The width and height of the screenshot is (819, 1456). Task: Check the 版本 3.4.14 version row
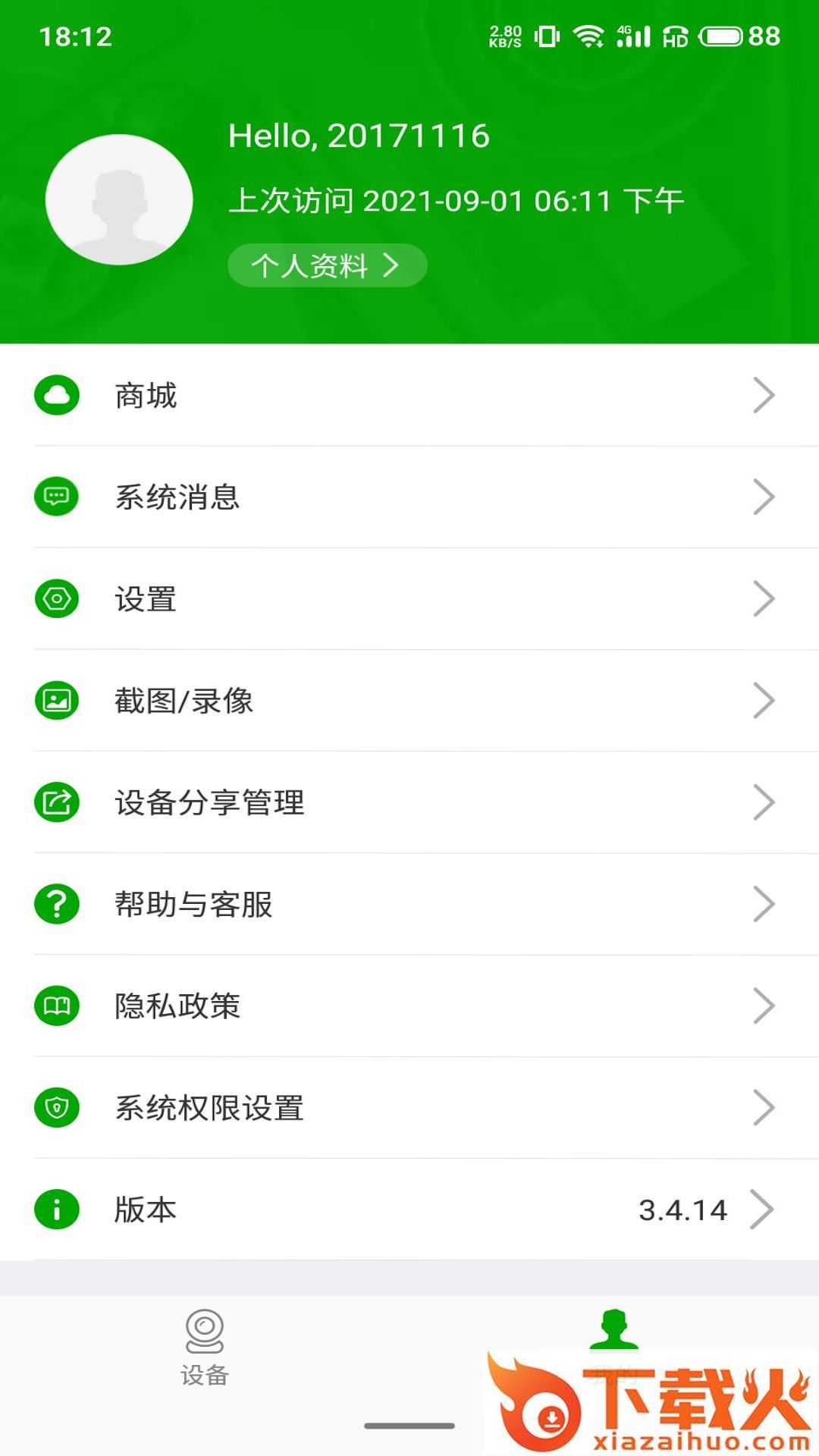[x=409, y=1209]
